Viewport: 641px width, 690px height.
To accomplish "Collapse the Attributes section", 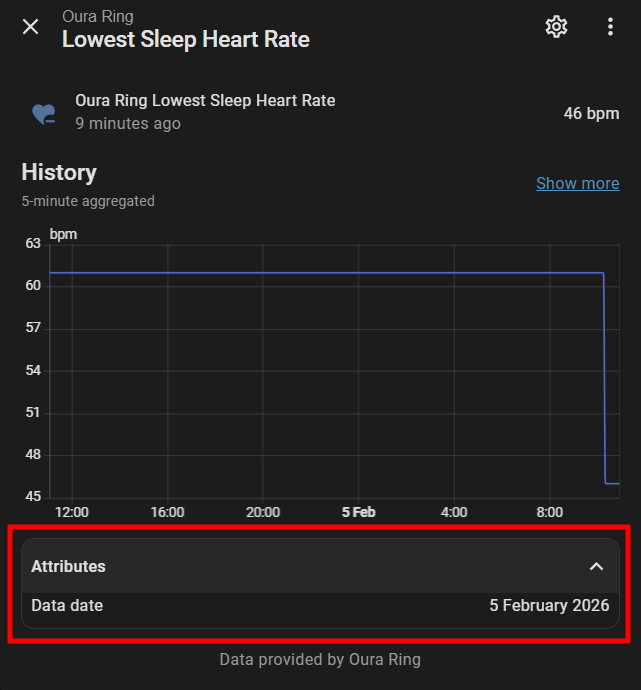I will [x=596, y=566].
